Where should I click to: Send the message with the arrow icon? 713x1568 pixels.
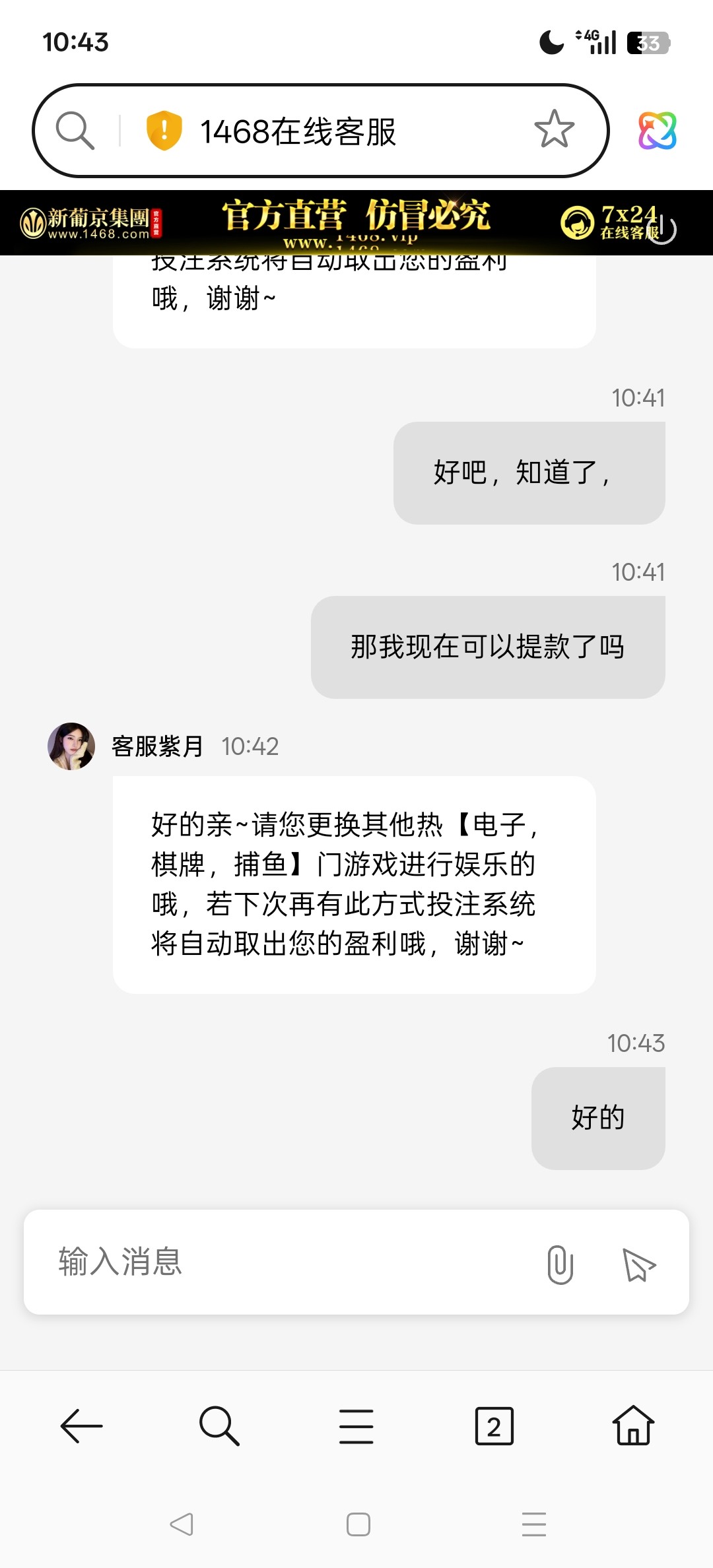coord(638,1264)
